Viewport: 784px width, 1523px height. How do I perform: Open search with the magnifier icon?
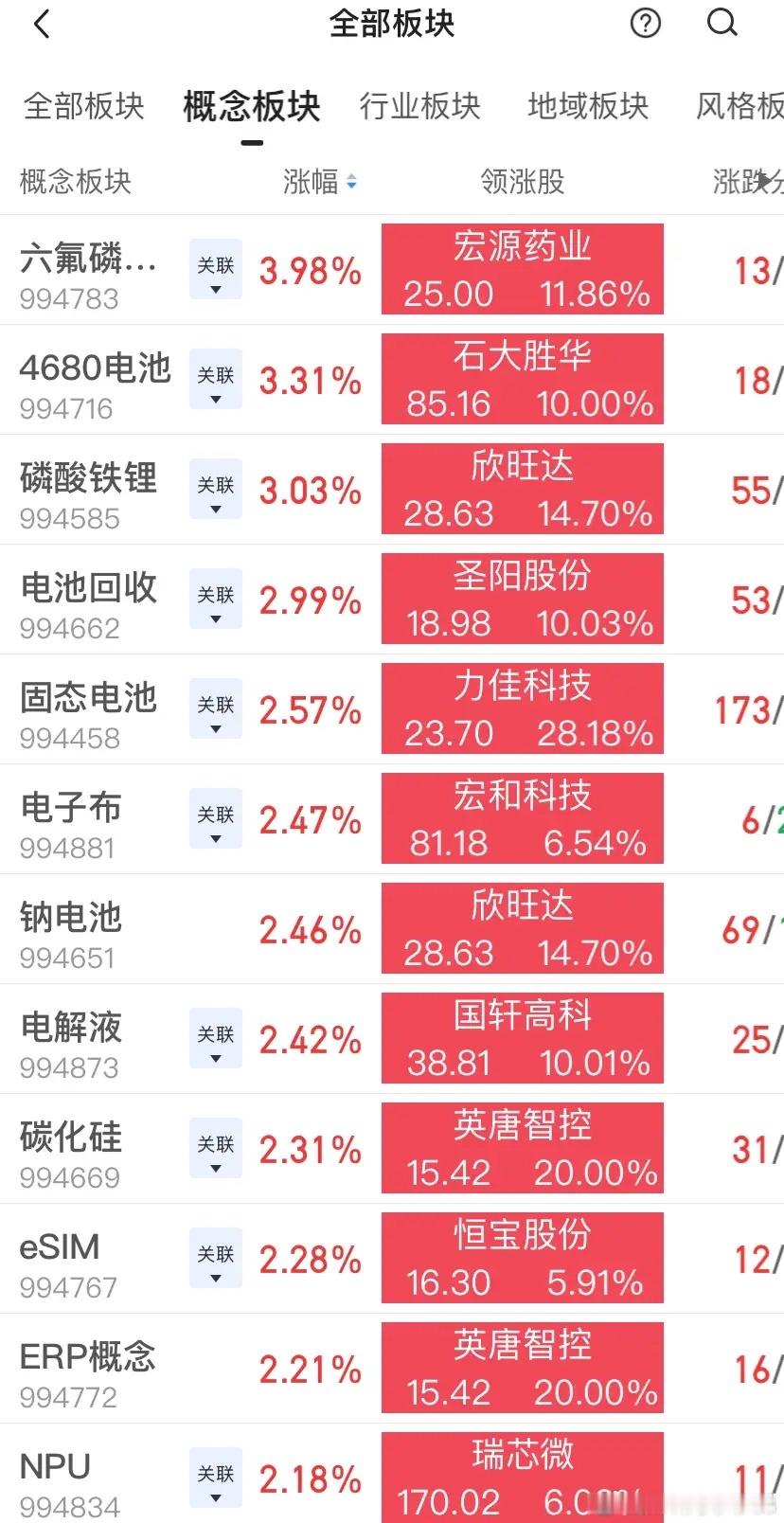pyautogui.click(x=722, y=24)
